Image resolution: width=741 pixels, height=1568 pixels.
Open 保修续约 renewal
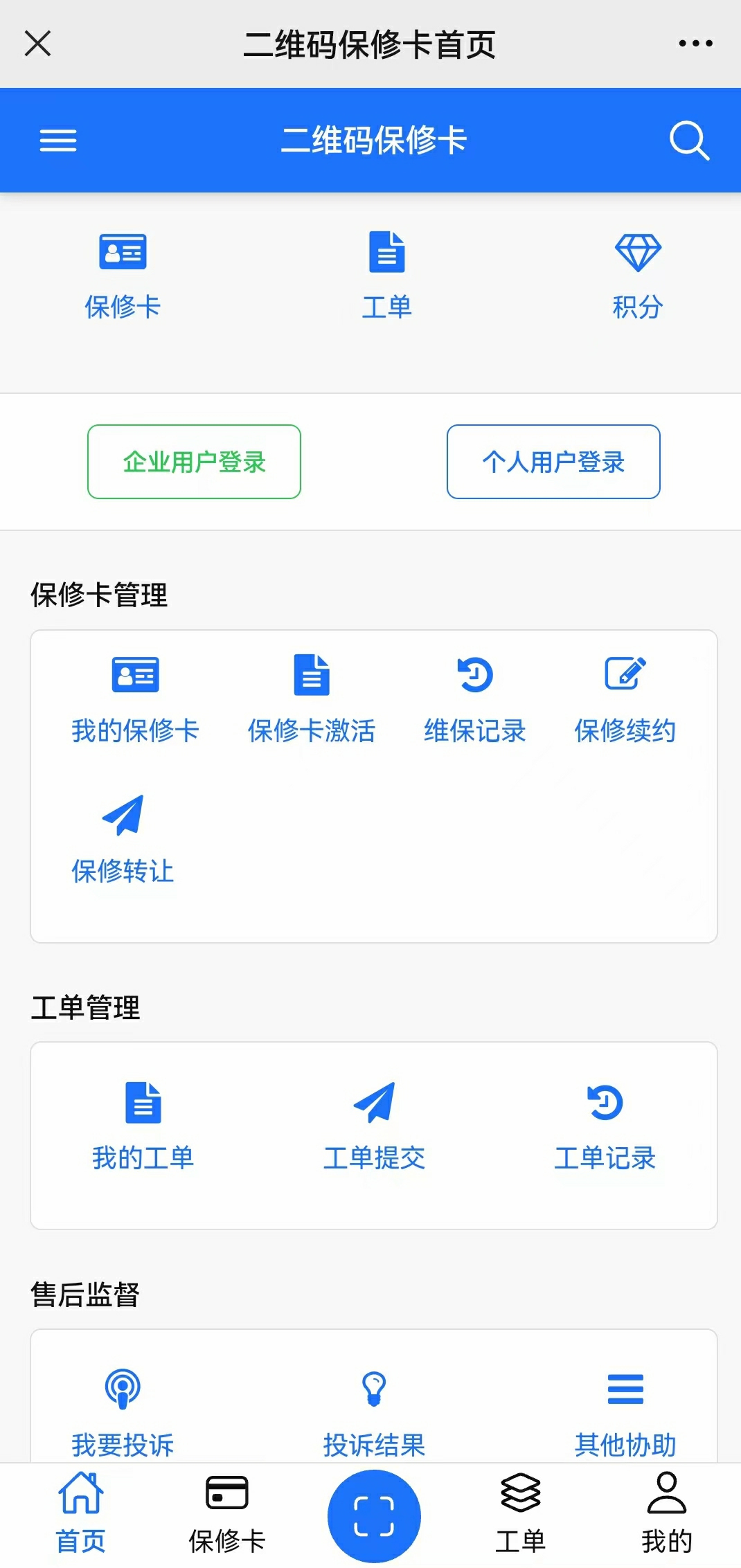click(625, 699)
